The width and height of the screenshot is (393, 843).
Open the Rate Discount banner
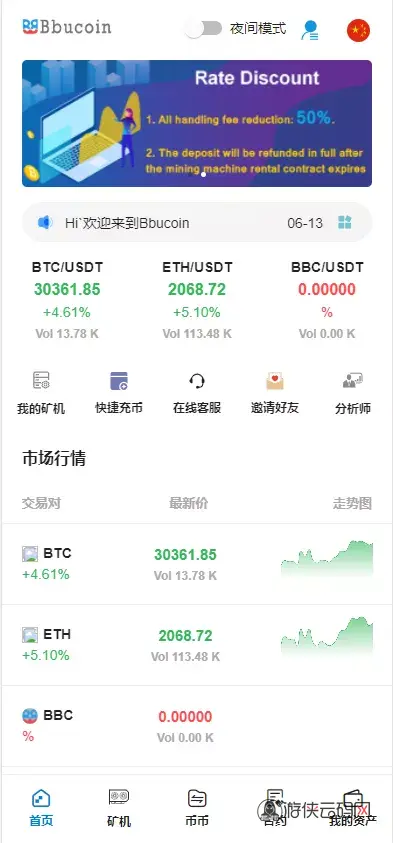pyautogui.click(x=197, y=124)
